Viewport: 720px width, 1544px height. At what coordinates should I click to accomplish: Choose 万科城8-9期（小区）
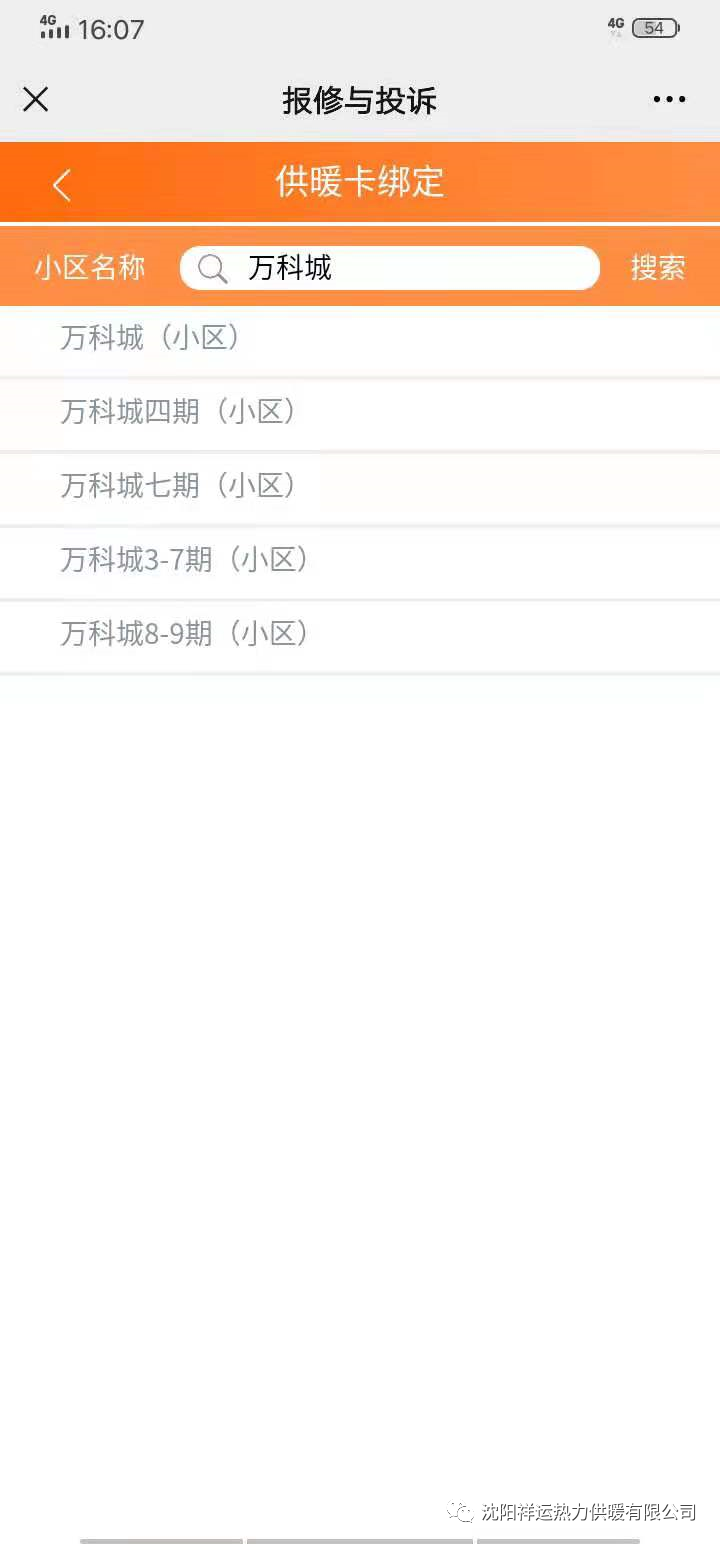coord(184,633)
